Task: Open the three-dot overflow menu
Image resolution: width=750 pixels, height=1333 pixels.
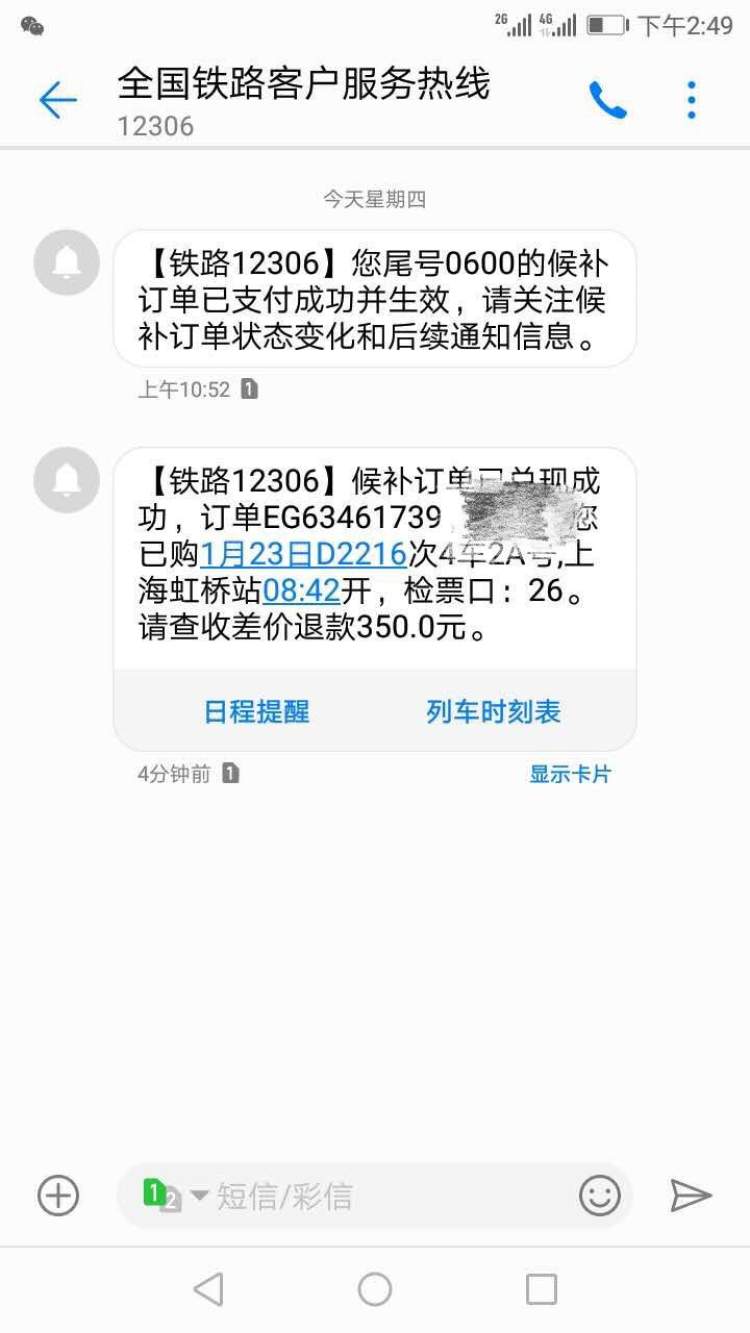Action: point(691,100)
